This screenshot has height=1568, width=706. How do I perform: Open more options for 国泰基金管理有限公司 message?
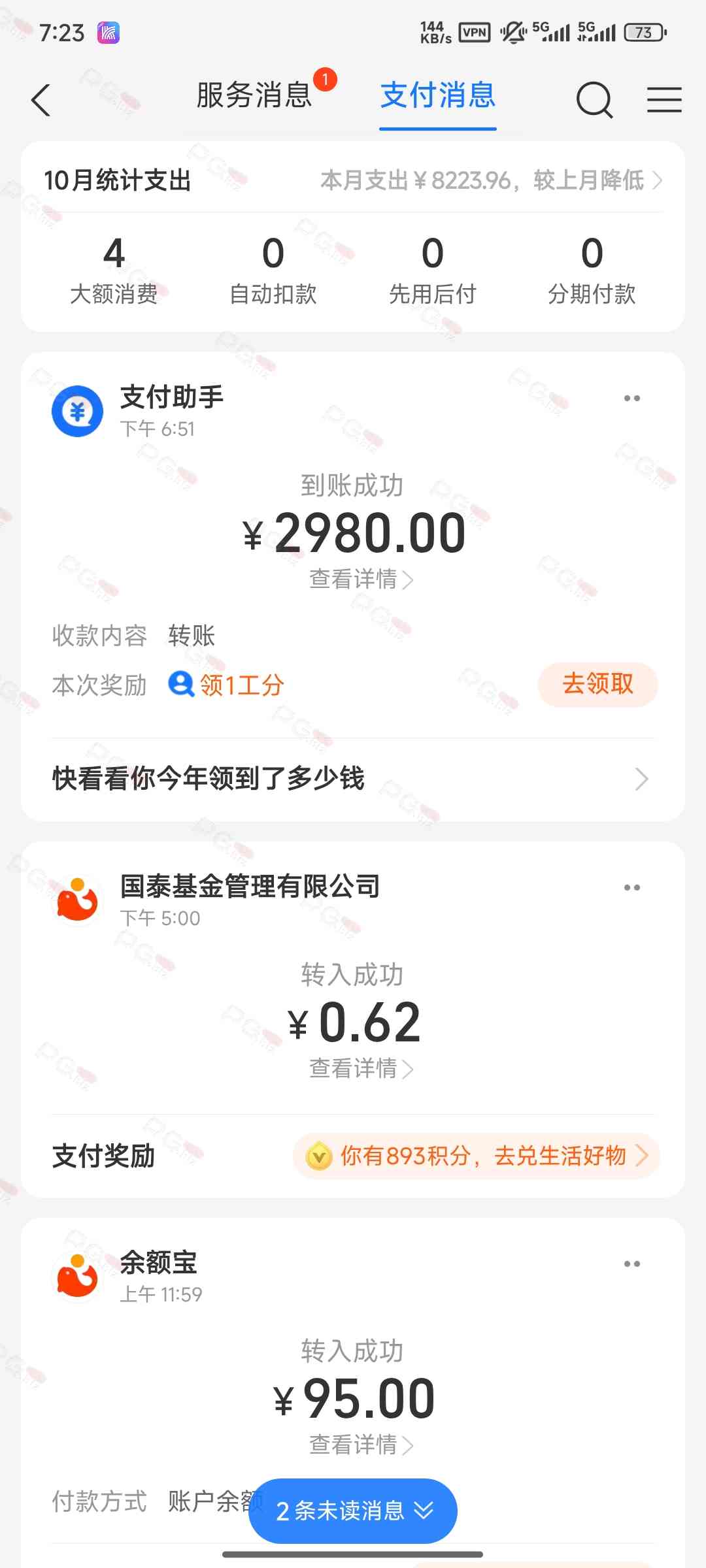[631, 888]
